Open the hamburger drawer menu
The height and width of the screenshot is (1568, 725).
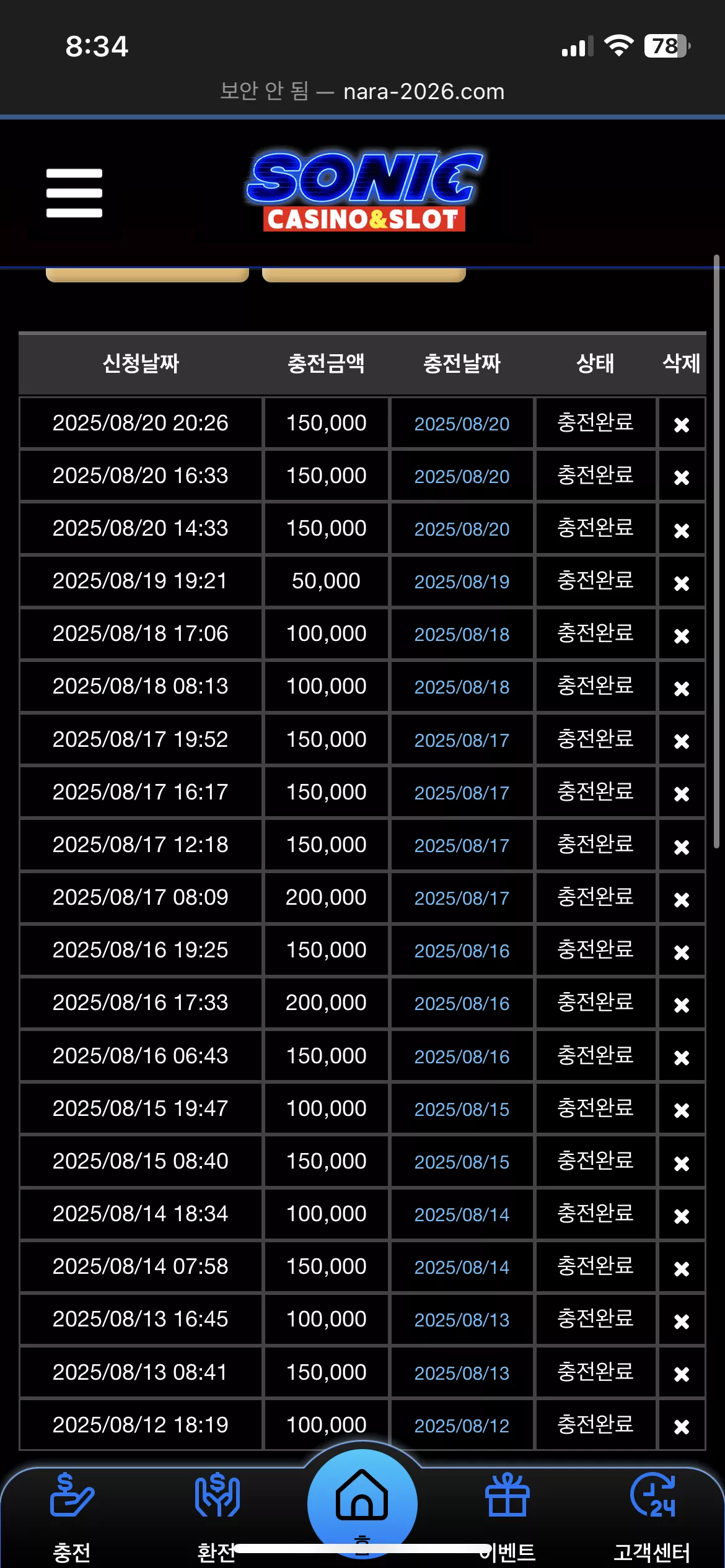[74, 193]
